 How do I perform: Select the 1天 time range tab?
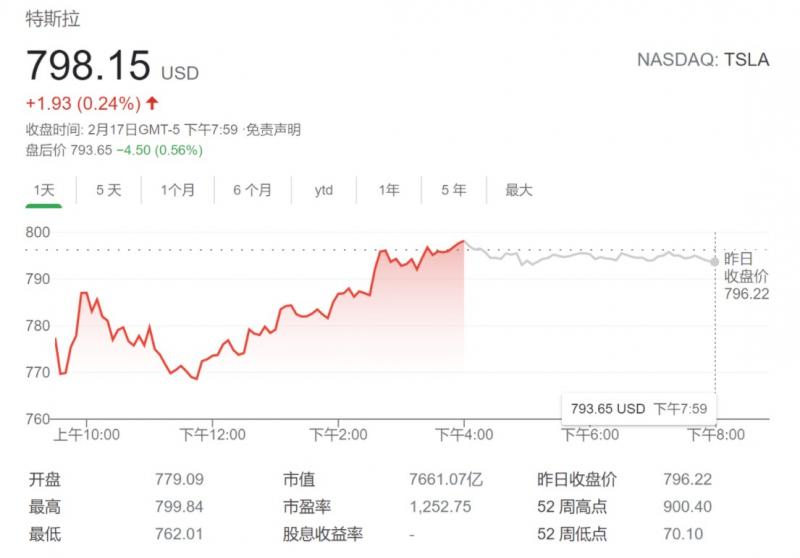44,190
